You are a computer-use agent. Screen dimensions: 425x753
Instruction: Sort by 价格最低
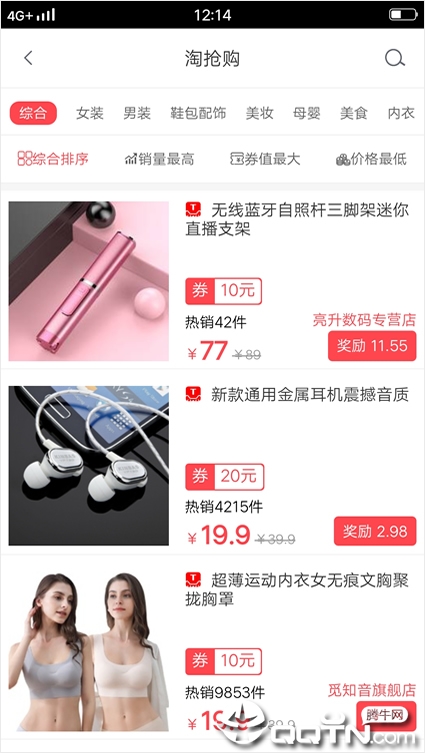371,159
